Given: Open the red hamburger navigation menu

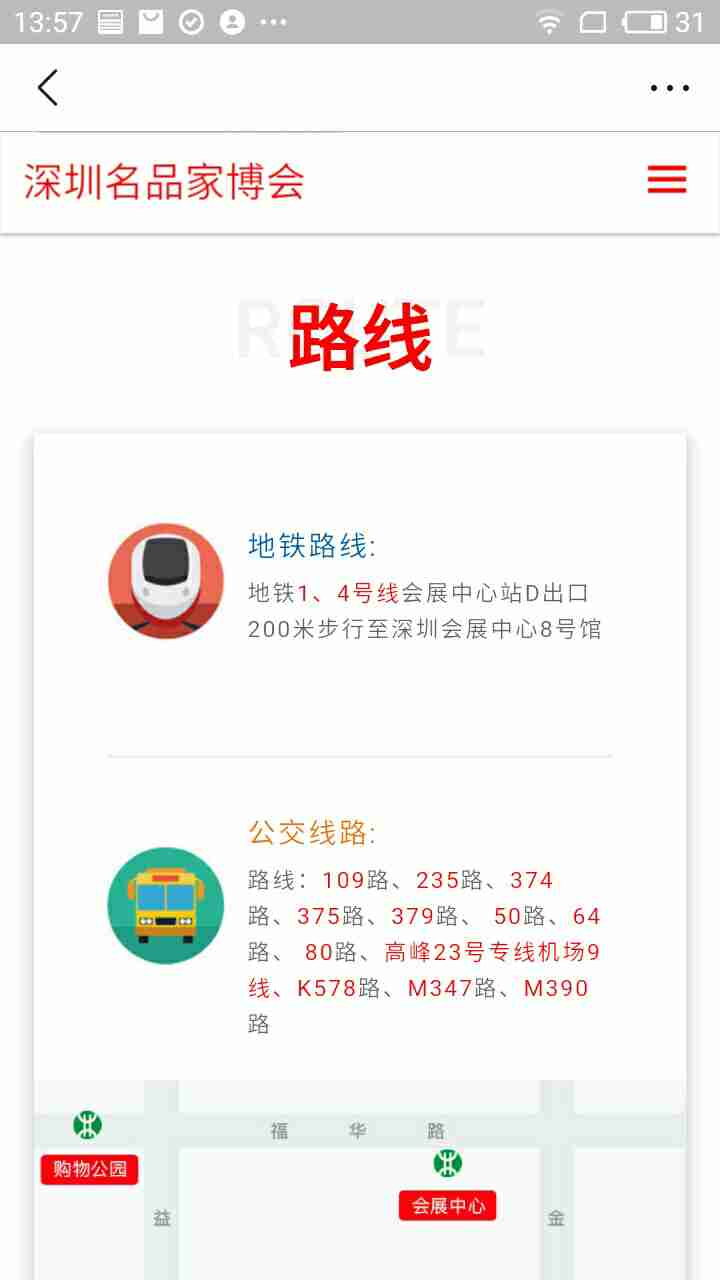Looking at the screenshot, I should click(x=667, y=180).
